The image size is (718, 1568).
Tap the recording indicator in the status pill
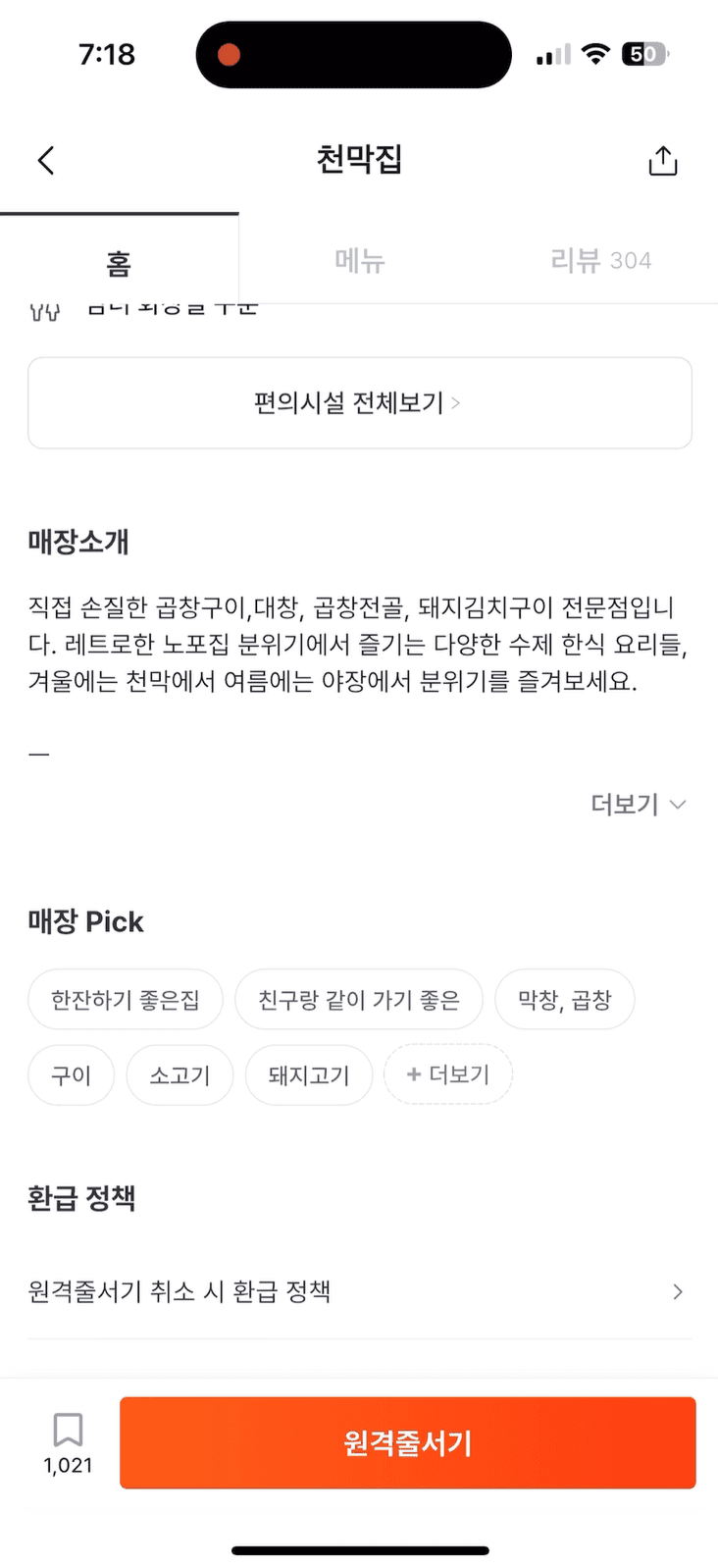point(228,56)
